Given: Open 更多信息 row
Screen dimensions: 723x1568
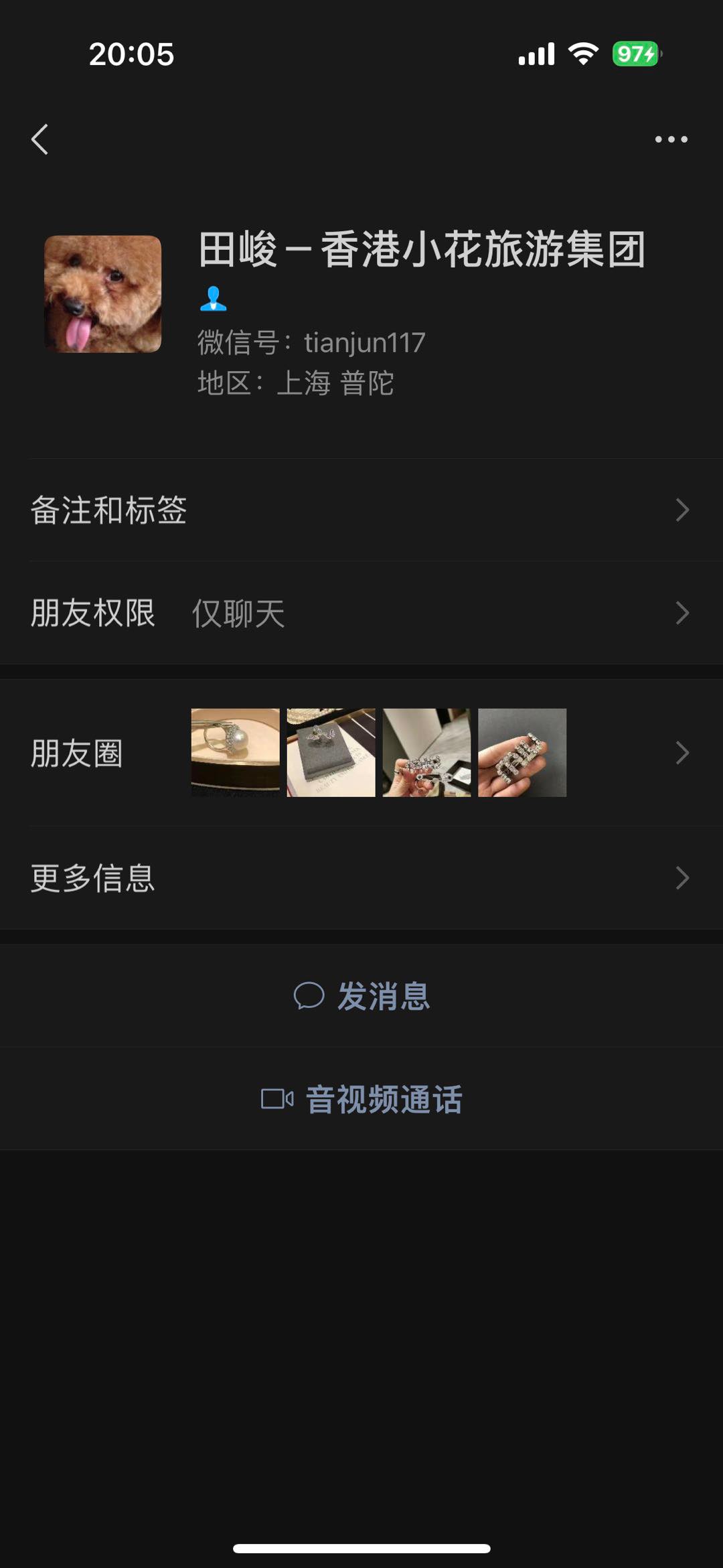Looking at the screenshot, I should click(x=361, y=877).
